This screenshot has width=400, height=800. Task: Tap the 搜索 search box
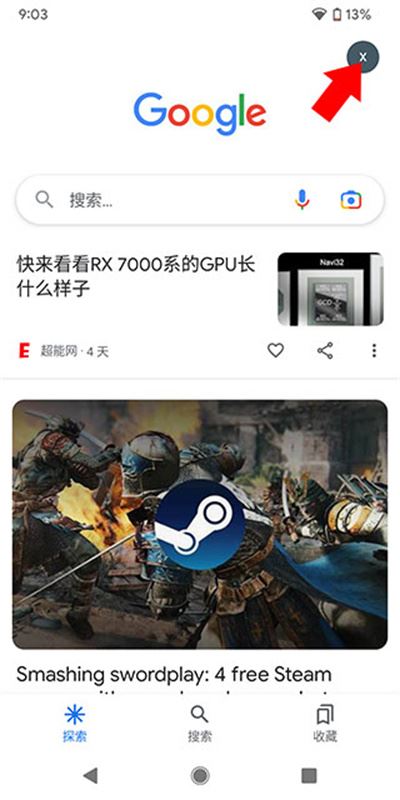199,200
